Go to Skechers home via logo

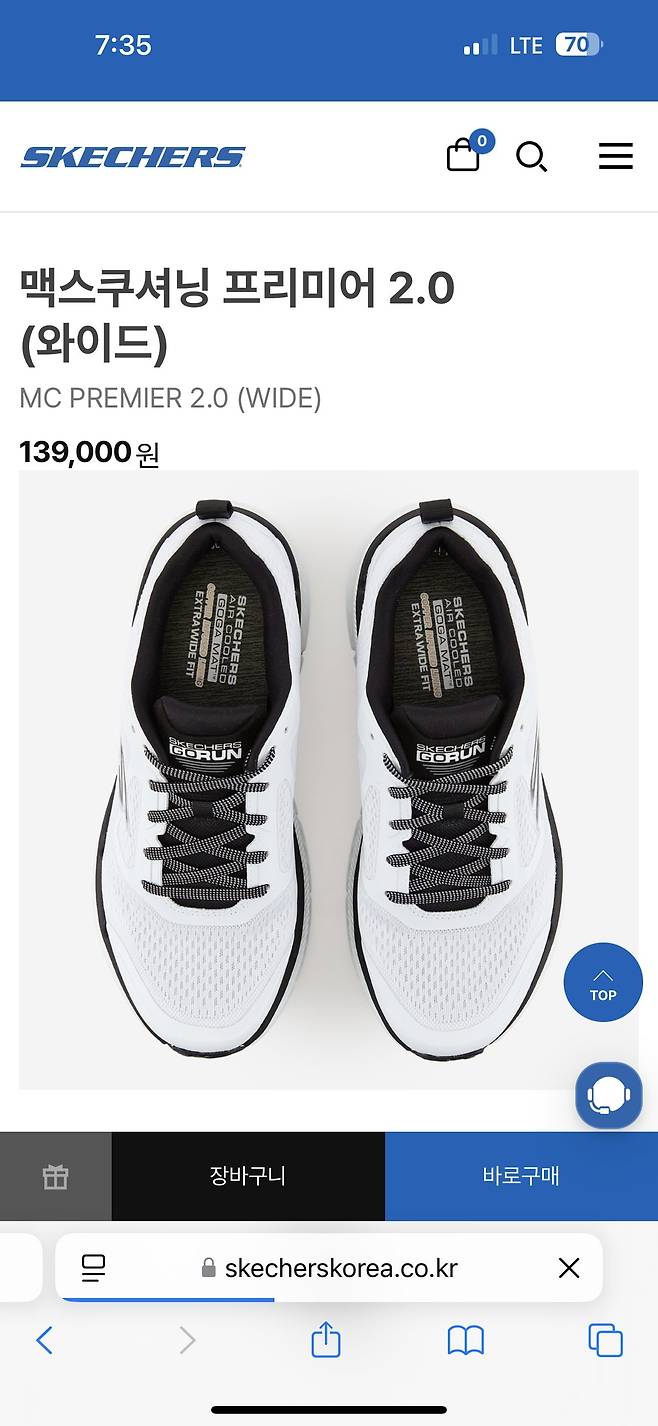(133, 157)
